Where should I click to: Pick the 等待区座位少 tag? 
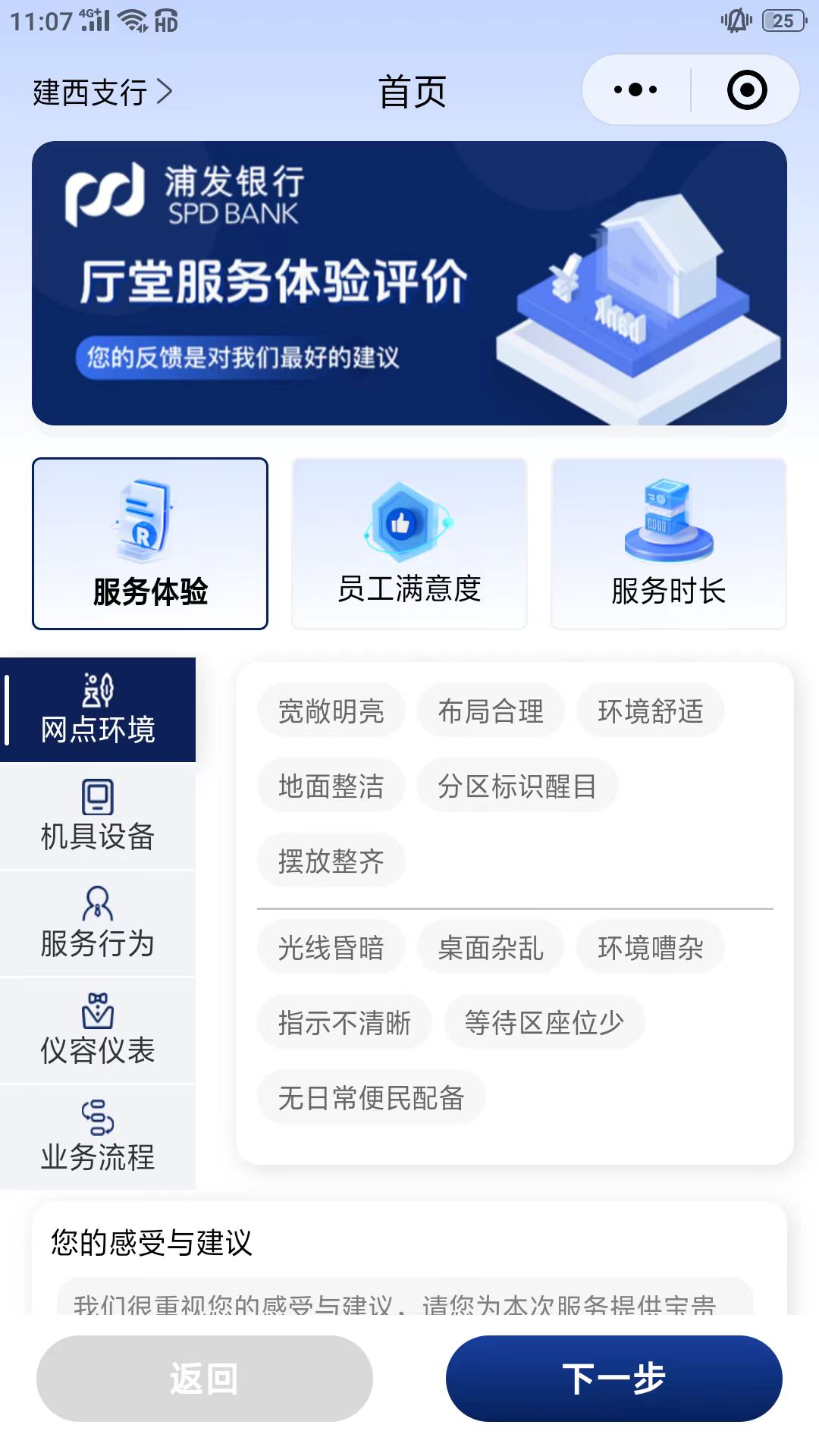[x=544, y=1022]
